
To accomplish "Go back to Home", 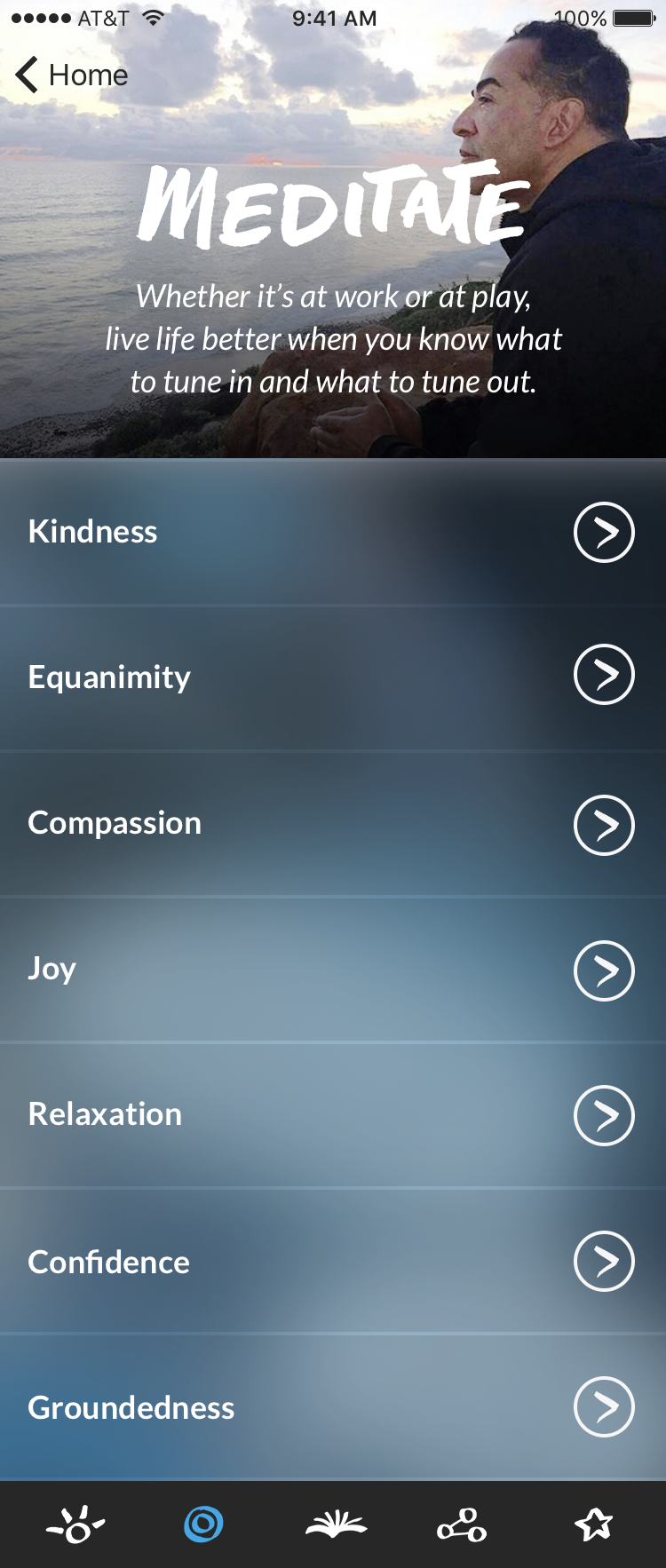I will tap(72, 75).
